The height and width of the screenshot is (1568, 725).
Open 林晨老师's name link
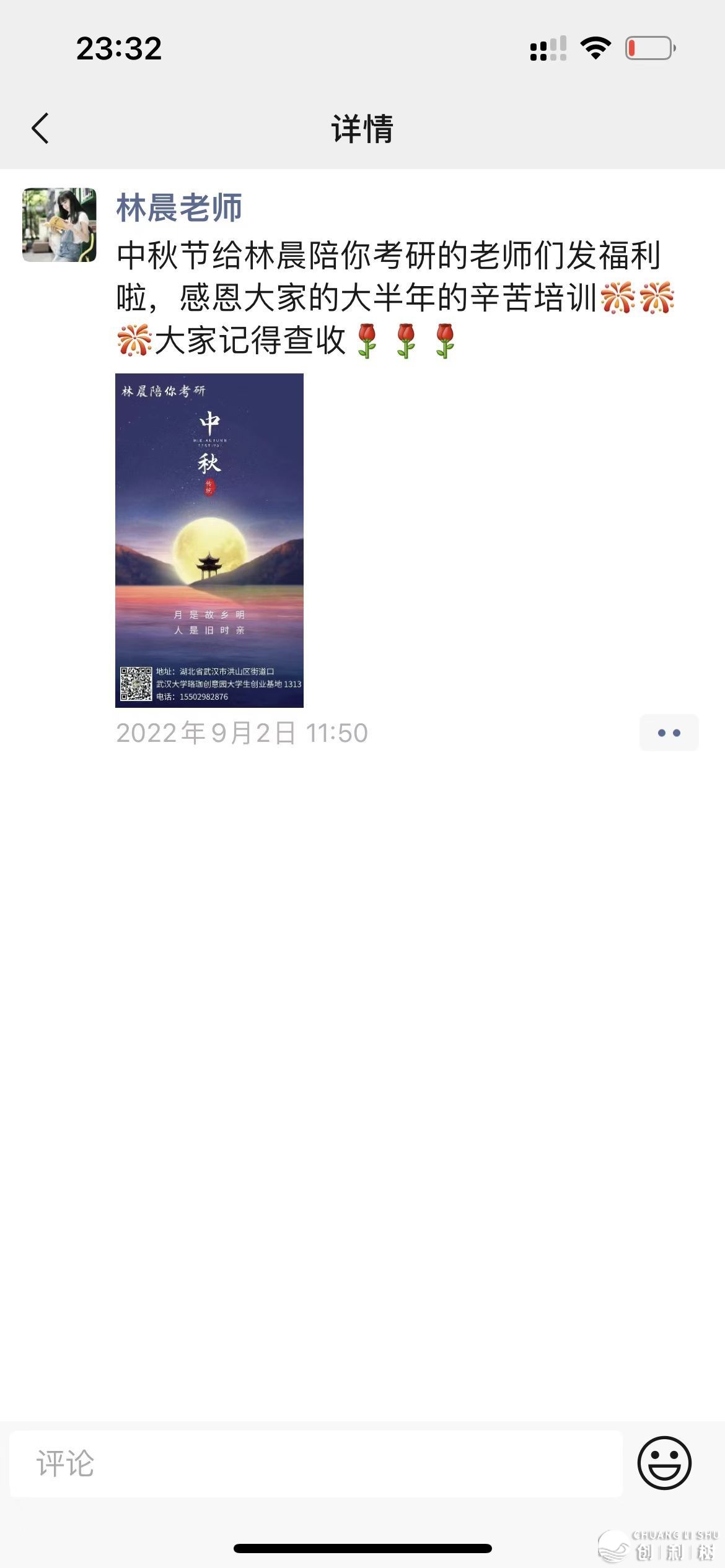click(x=179, y=207)
